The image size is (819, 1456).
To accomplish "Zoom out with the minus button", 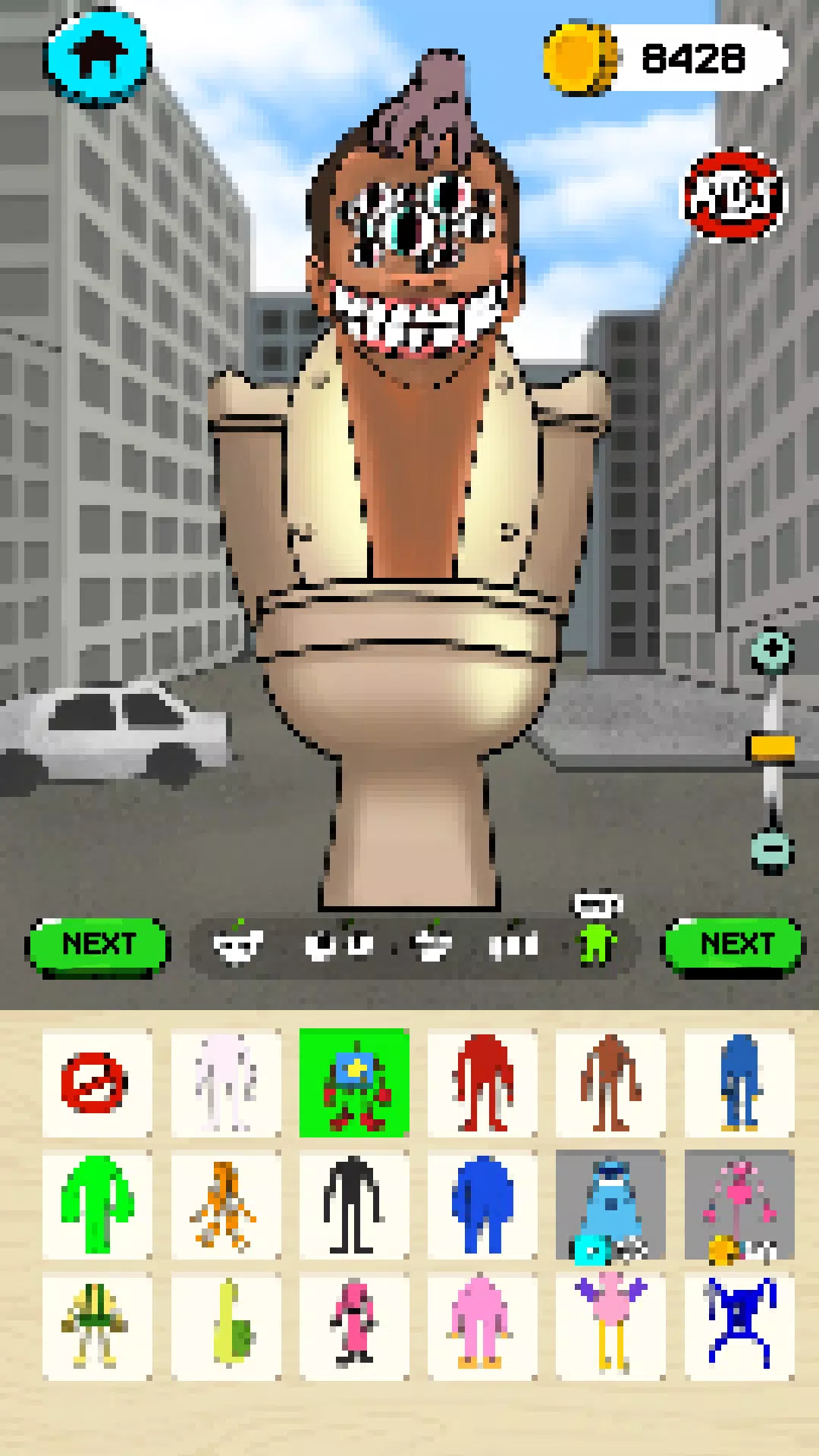I will (x=772, y=849).
